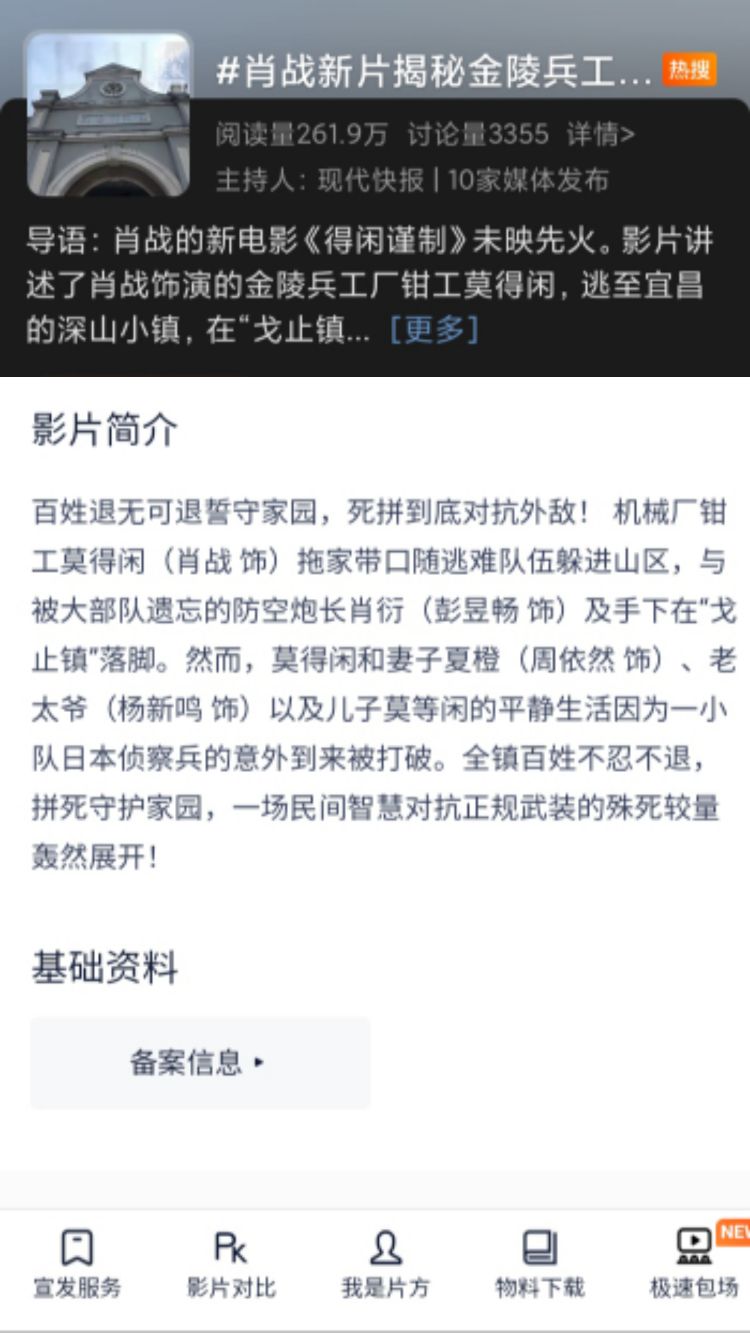Open the topic cover thumbnail
Viewport: 750px width, 1333px height.
[x=108, y=114]
